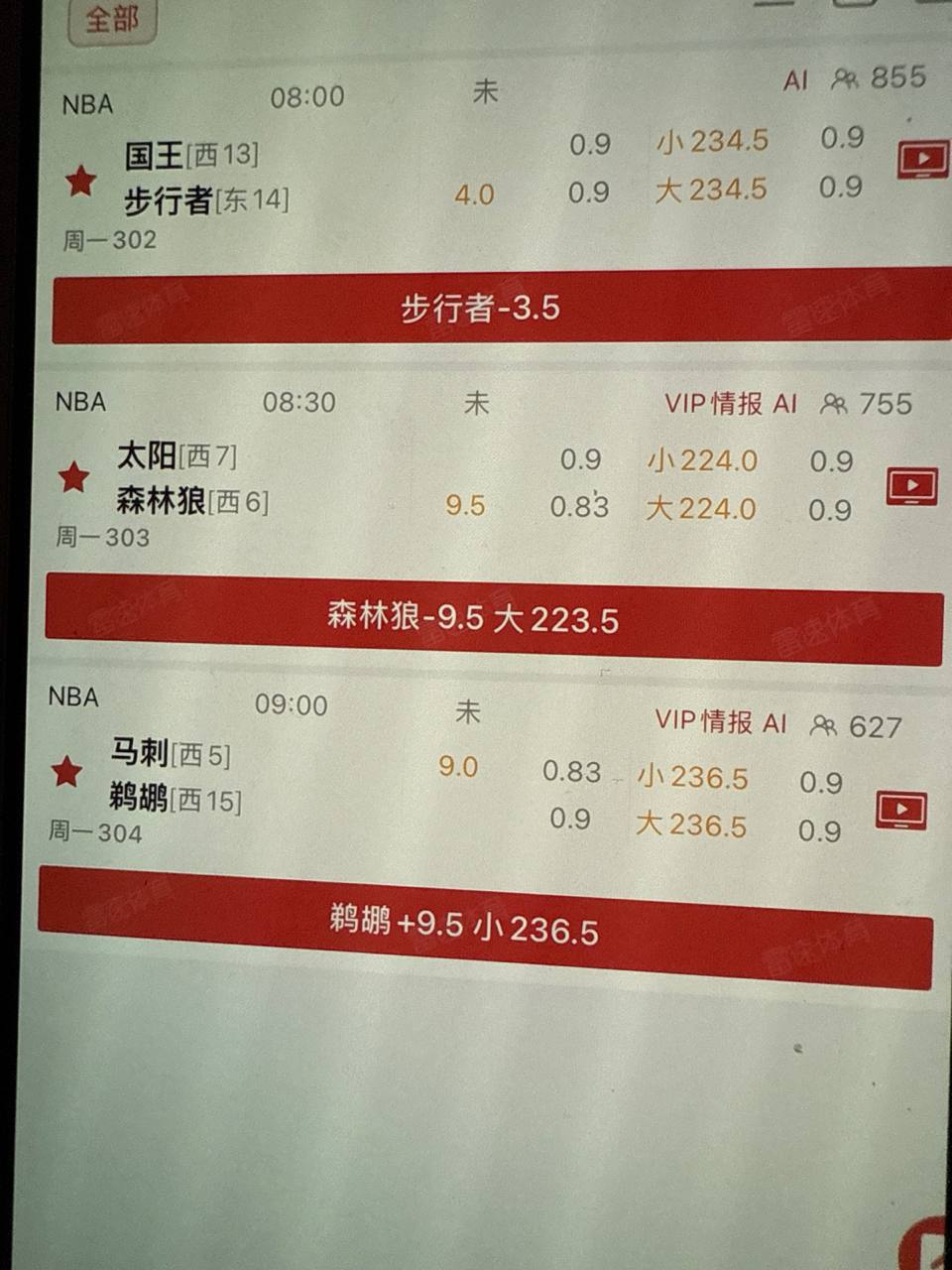
Task: Open the 马刺 vs 鹈鹕 match details
Action: [x=175, y=776]
